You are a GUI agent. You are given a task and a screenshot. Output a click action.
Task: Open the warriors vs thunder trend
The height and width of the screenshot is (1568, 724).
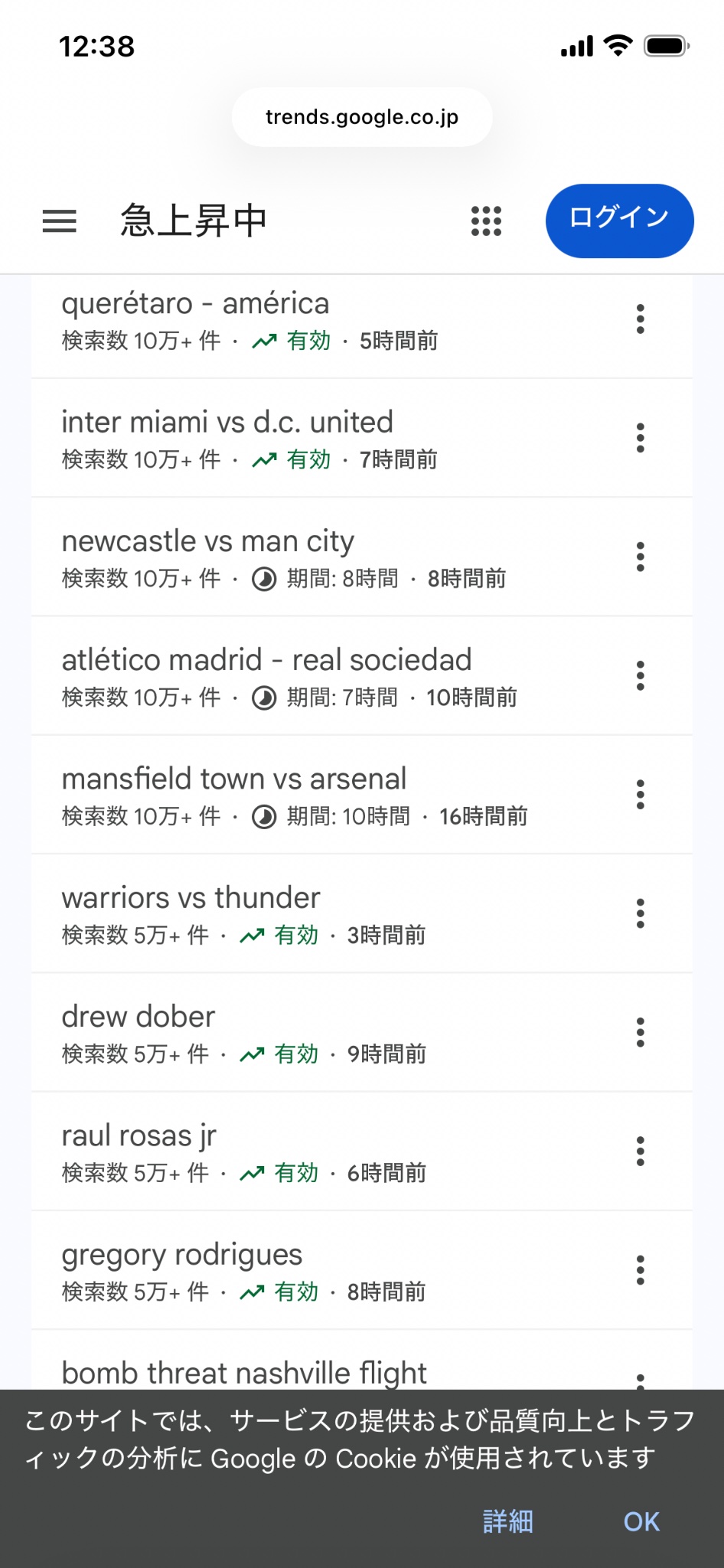[x=191, y=898]
